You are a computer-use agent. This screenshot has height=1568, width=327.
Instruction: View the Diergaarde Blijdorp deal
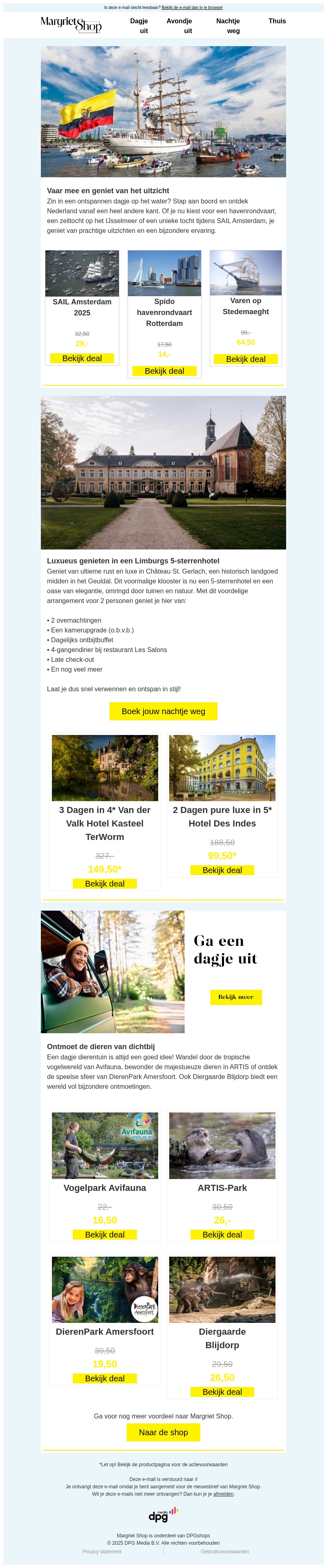click(x=222, y=1392)
